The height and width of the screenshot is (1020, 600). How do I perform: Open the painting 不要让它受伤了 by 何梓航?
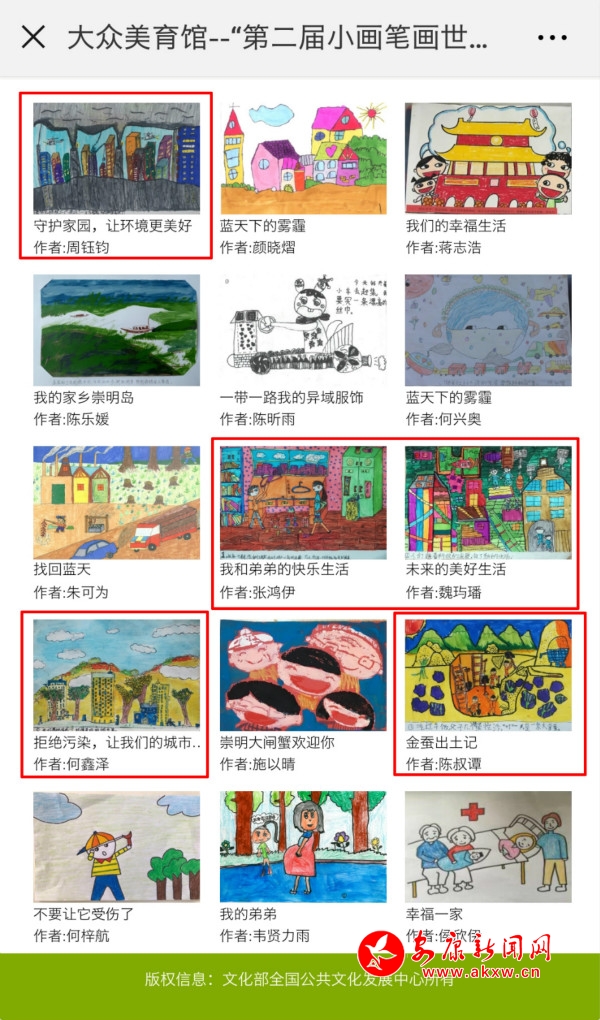(x=116, y=847)
